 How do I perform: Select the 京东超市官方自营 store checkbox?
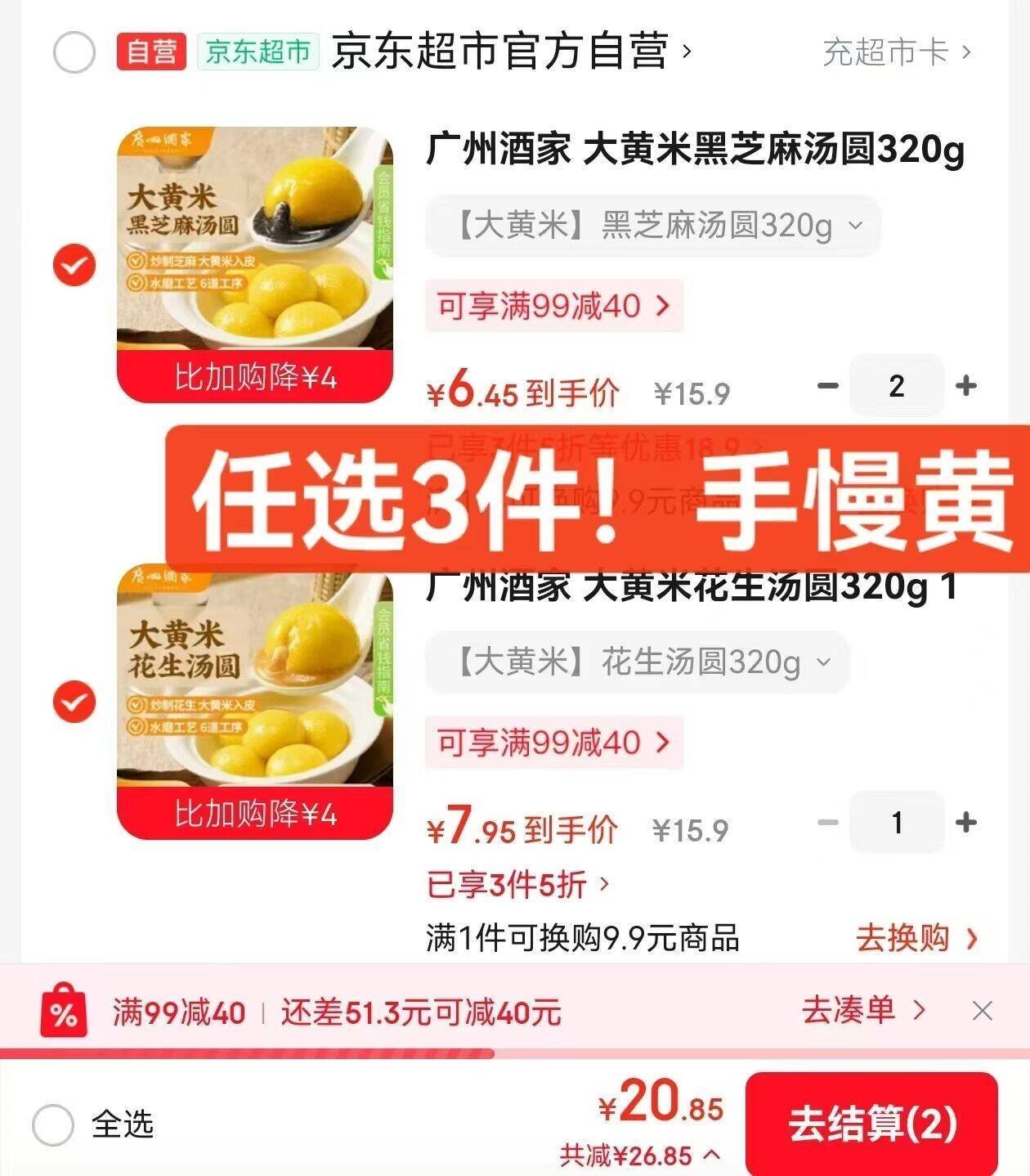[x=74, y=52]
